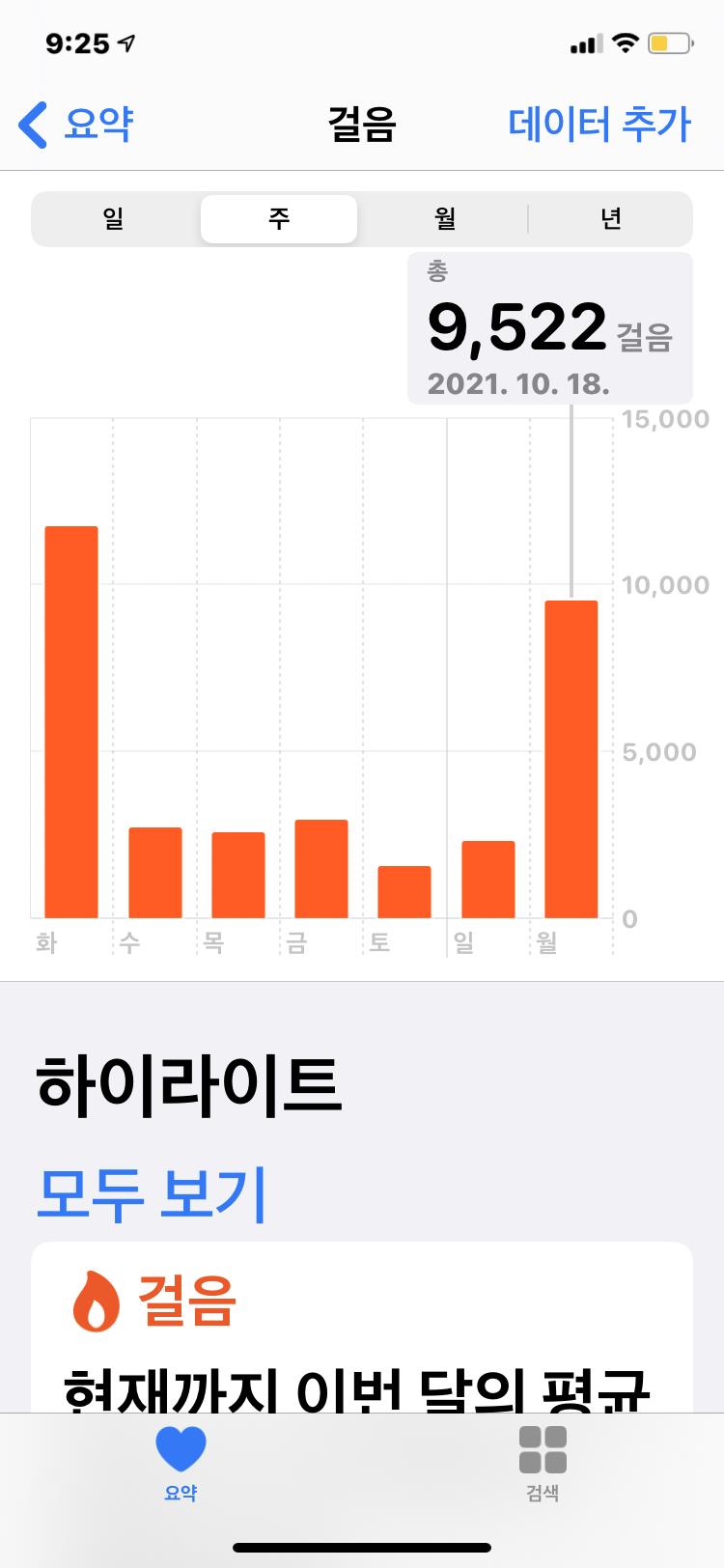Switch to the 월 (month) view
Screen dimensions: 724x1568
click(444, 219)
